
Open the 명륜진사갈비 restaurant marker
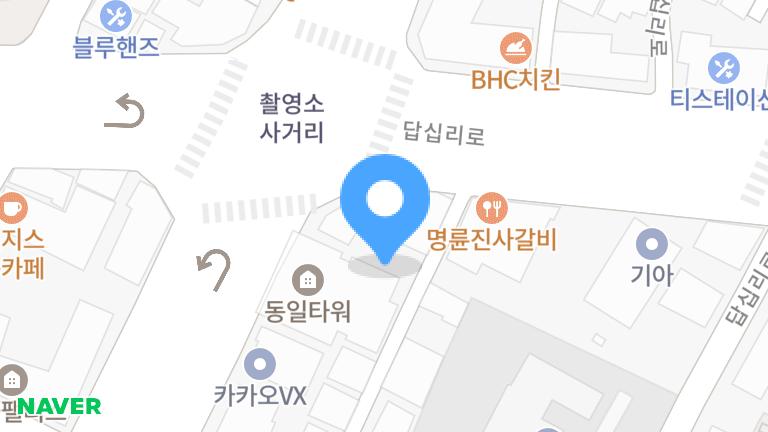pyautogui.click(x=492, y=208)
